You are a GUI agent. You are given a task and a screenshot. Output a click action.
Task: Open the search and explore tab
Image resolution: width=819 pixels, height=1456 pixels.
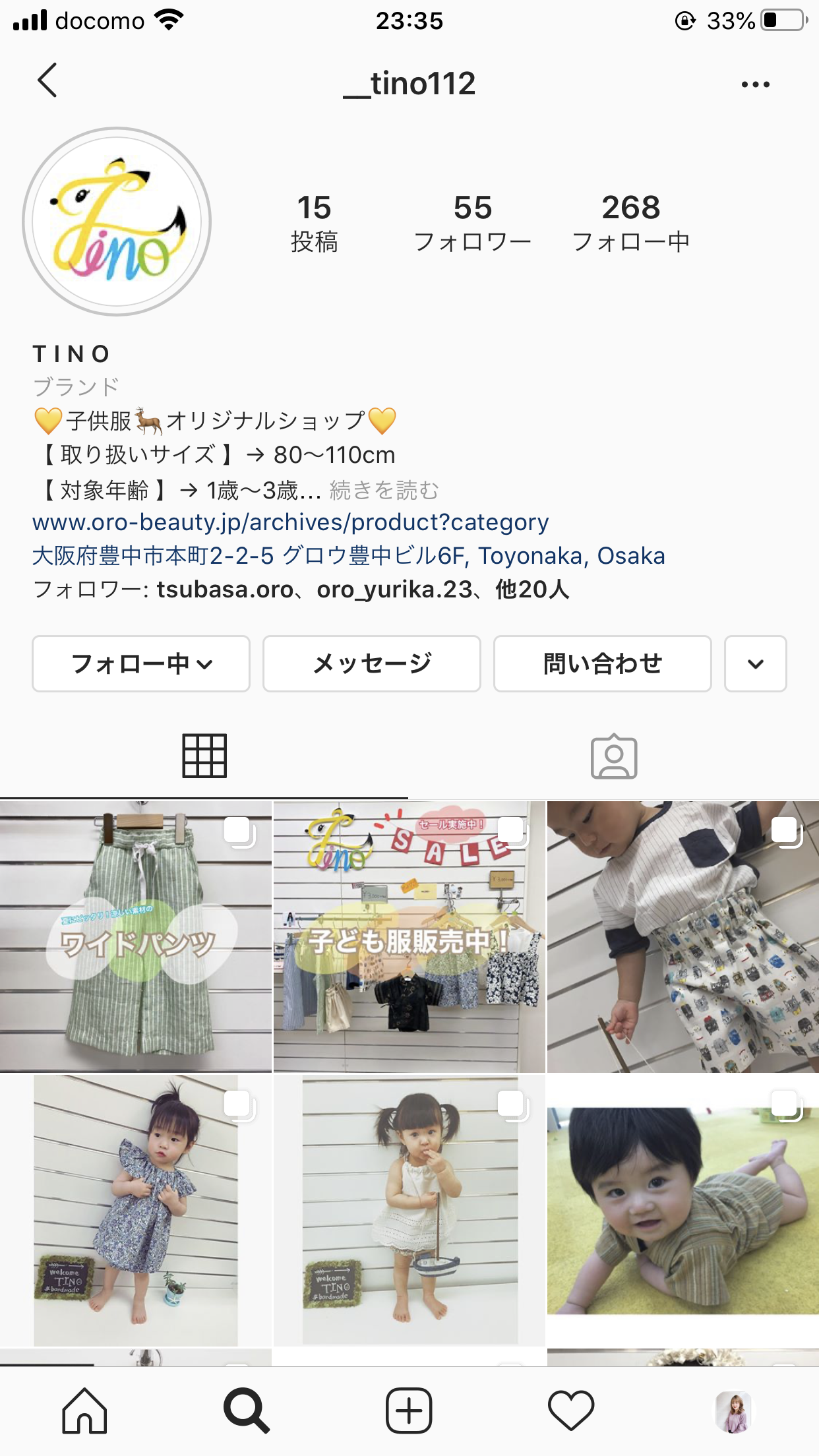tap(247, 1411)
